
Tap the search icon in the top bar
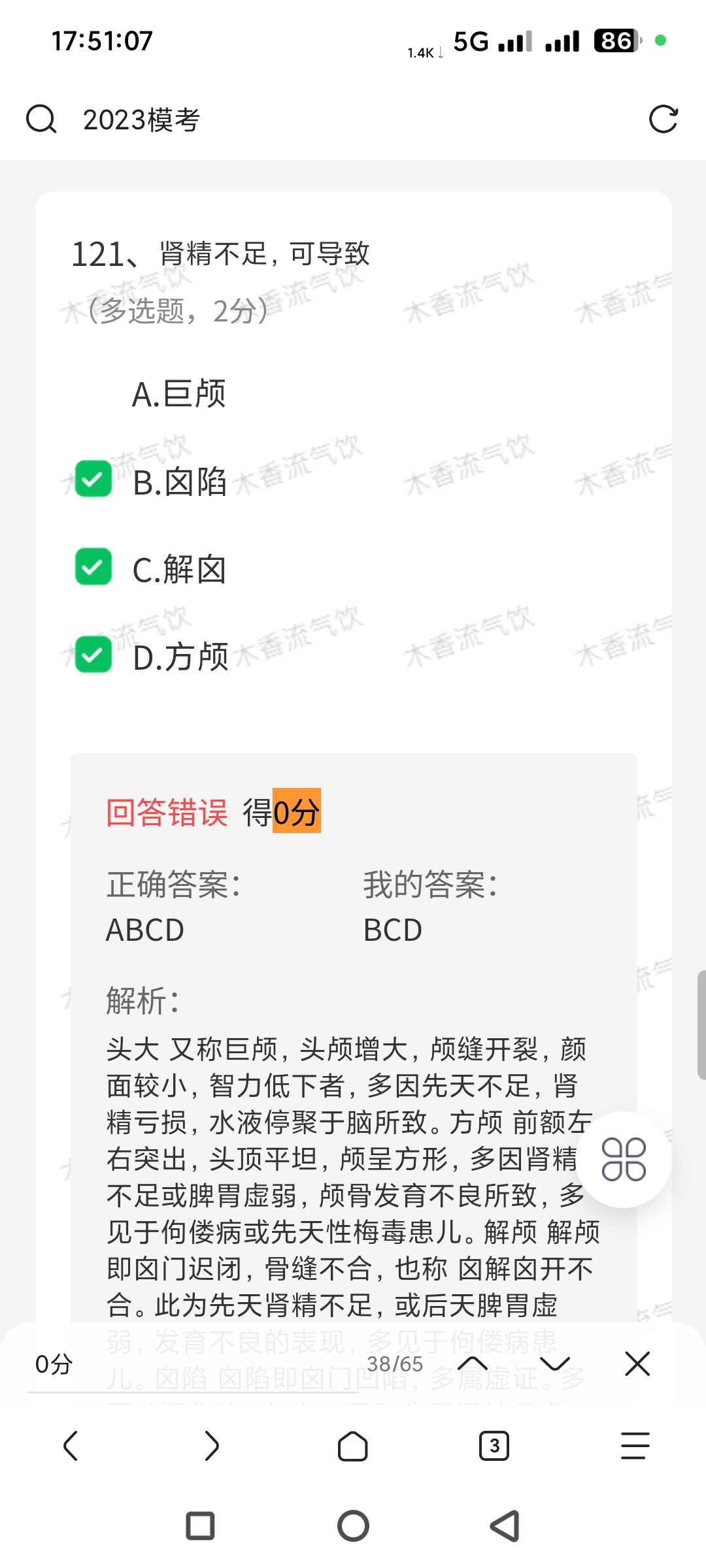click(x=41, y=120)
